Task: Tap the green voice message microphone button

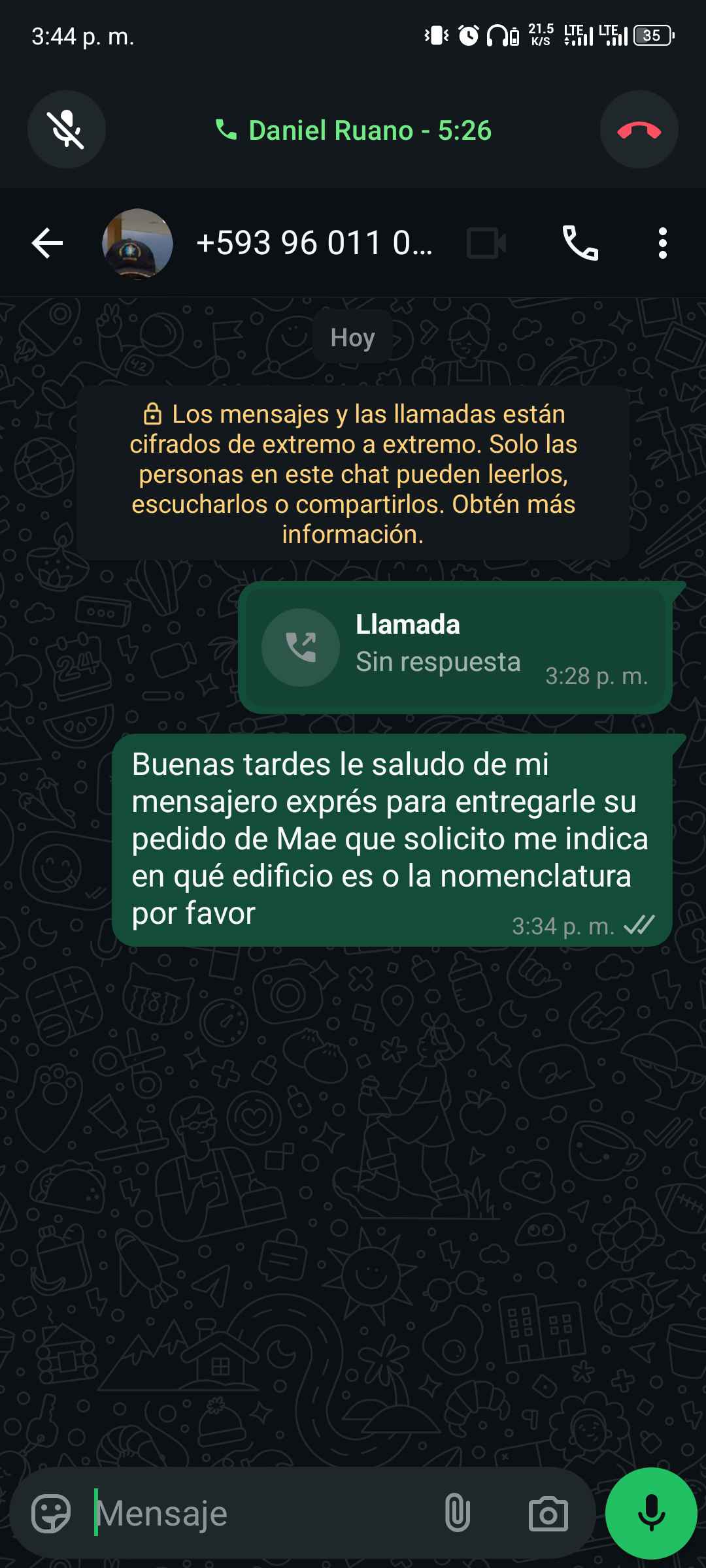Action: pos(651,1513)
